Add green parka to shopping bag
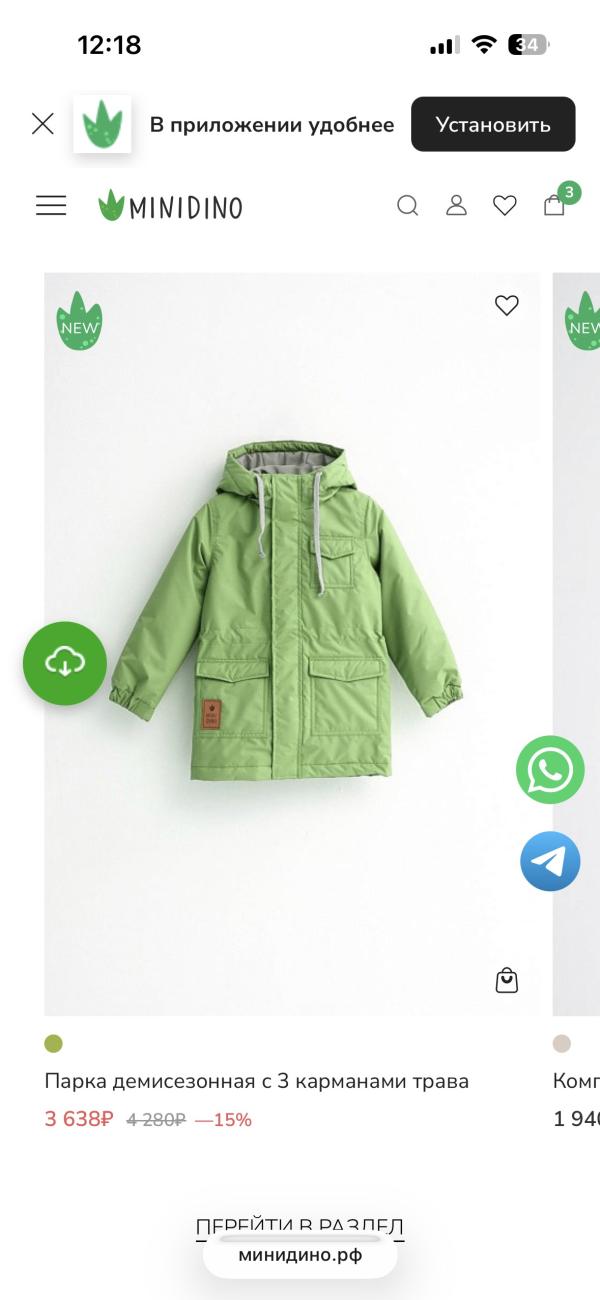This screenshot has height=1300, width=600. 507,980
